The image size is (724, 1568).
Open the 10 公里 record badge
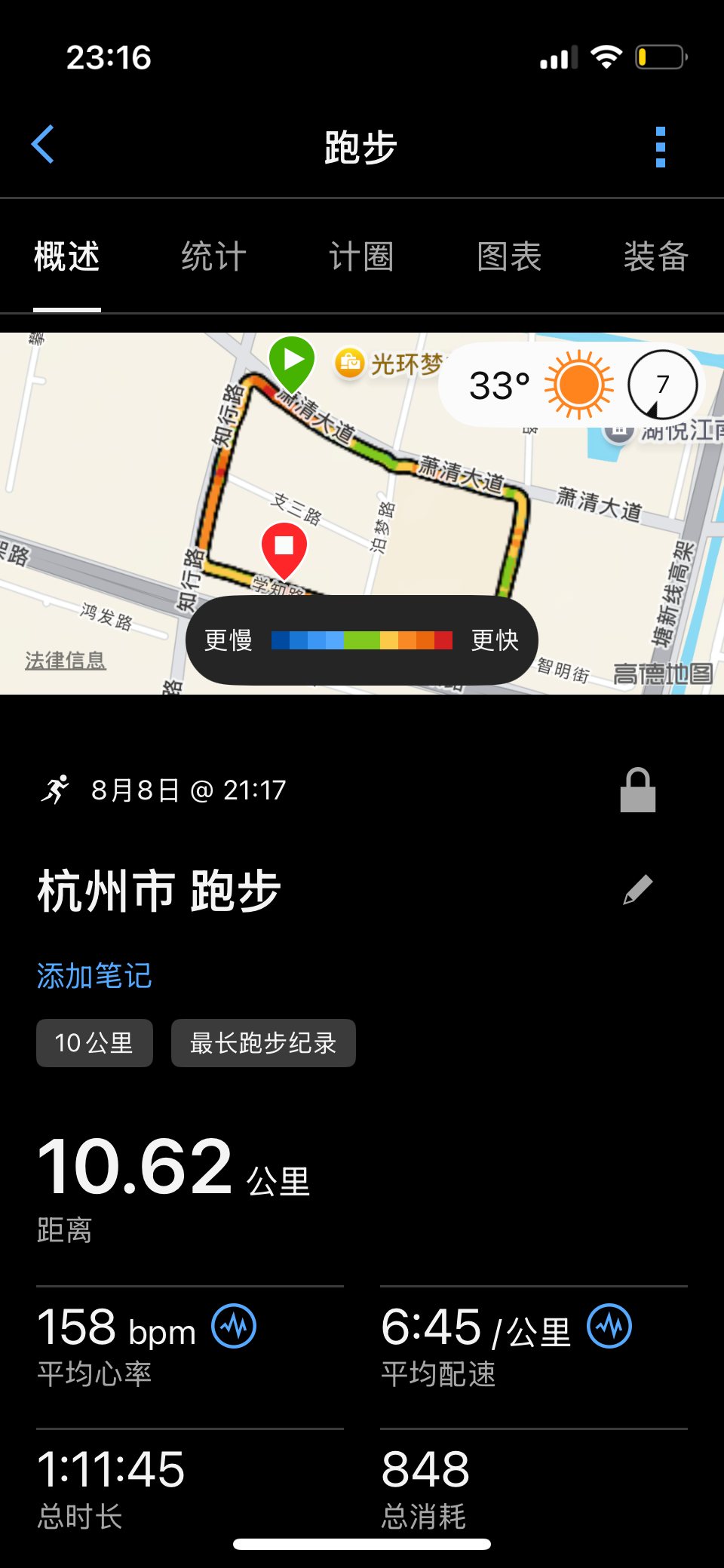pyautogui.click(x=94, y=1043)
